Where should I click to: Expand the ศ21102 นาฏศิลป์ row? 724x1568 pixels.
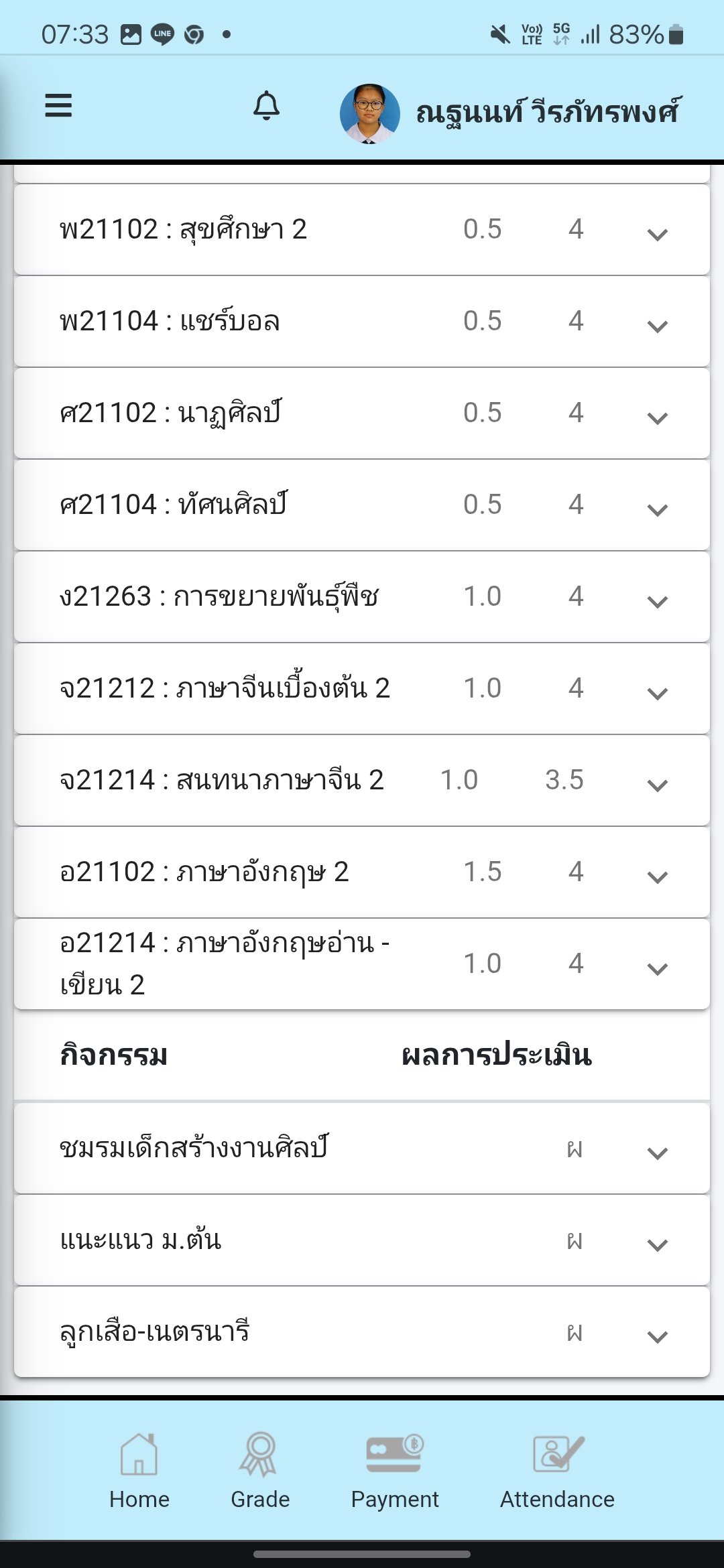[657, 418]
